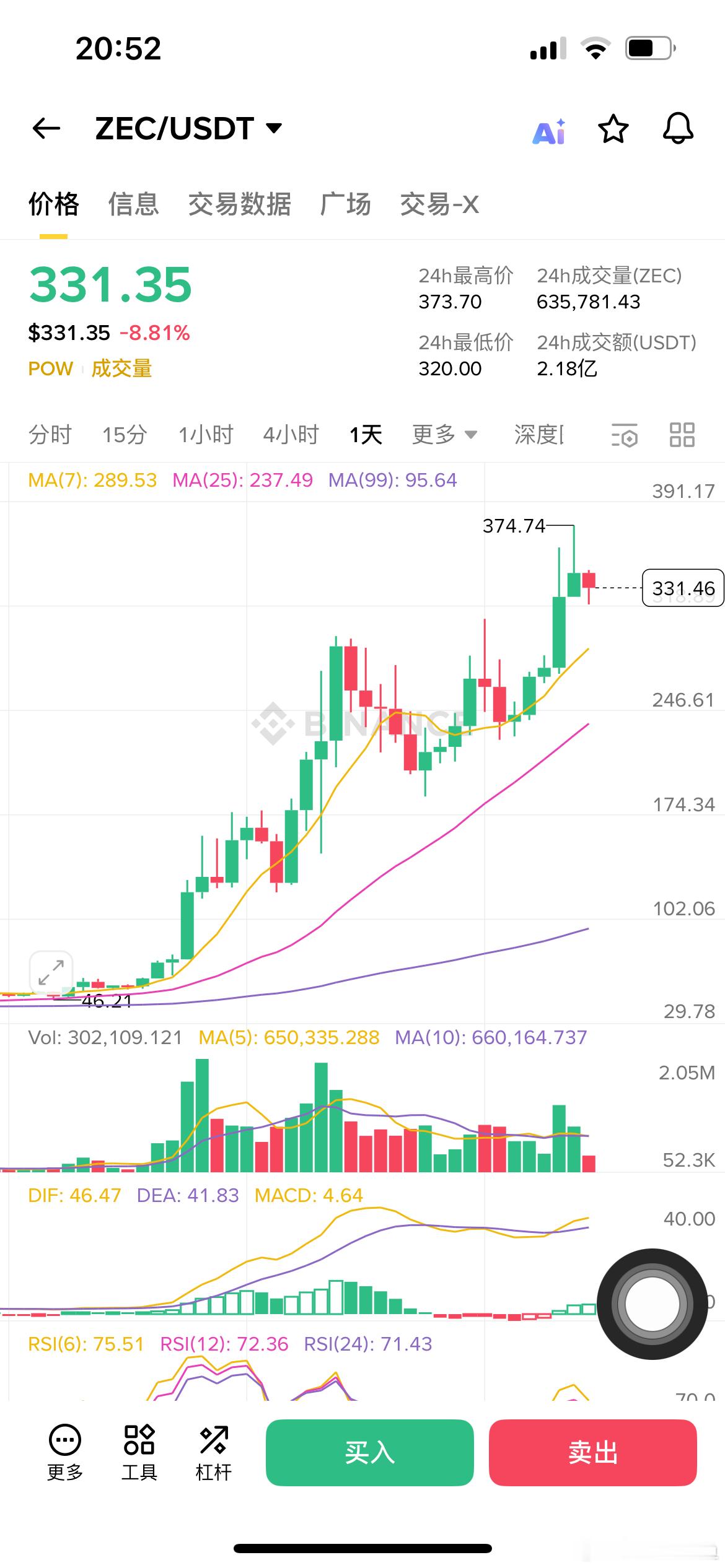Image resolution: width=725 pixels, height=1568 pixels.
Task: Select the 杠杆 leverage option
Action: click(x=214, y=1453)
